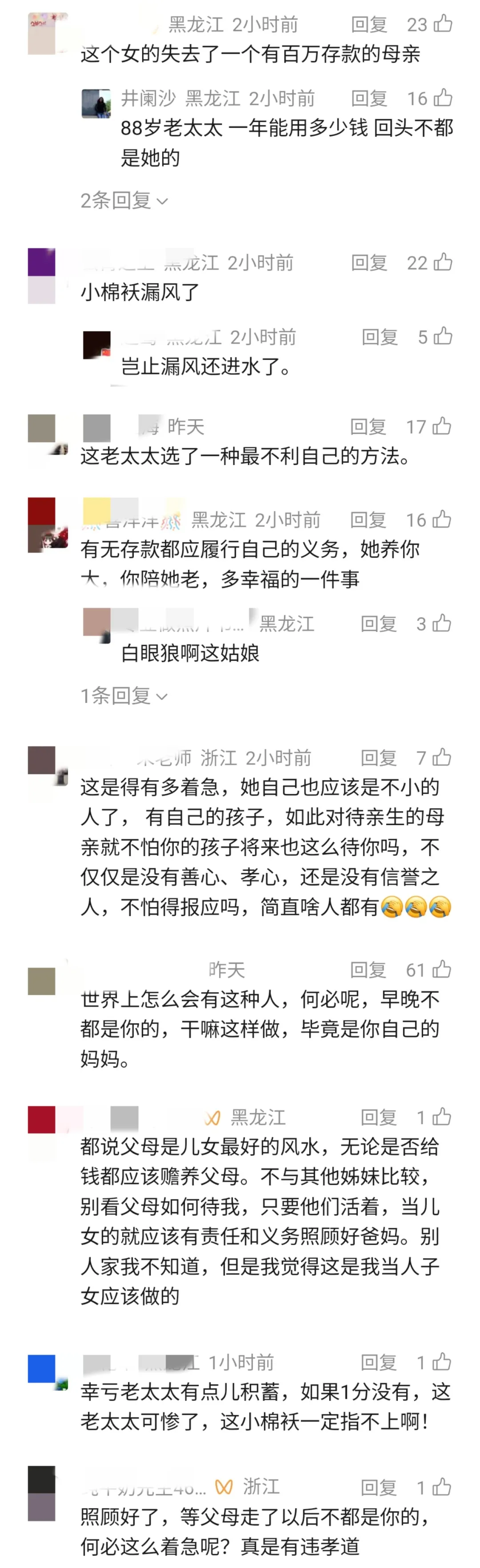Image resolution: width=480 pixels, height=1568 pixels.
Task: Reply to the 88岁老太太 comment by 井阑沙
Action: [x=369, y=98]
